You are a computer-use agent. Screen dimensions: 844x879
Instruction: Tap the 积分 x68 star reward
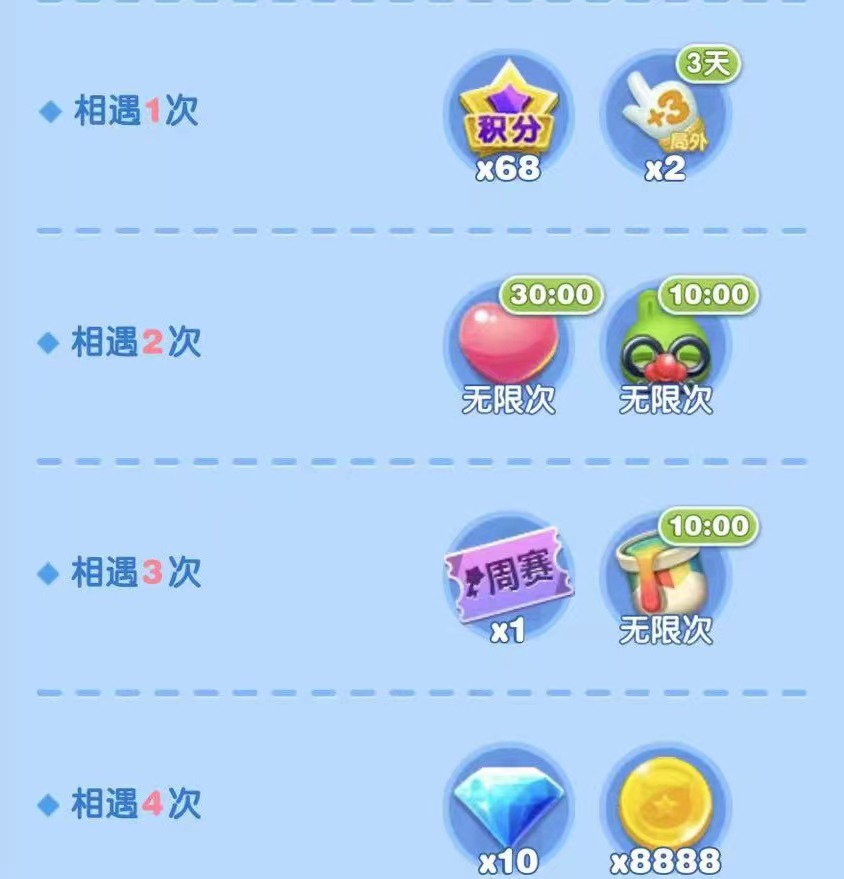508,115
